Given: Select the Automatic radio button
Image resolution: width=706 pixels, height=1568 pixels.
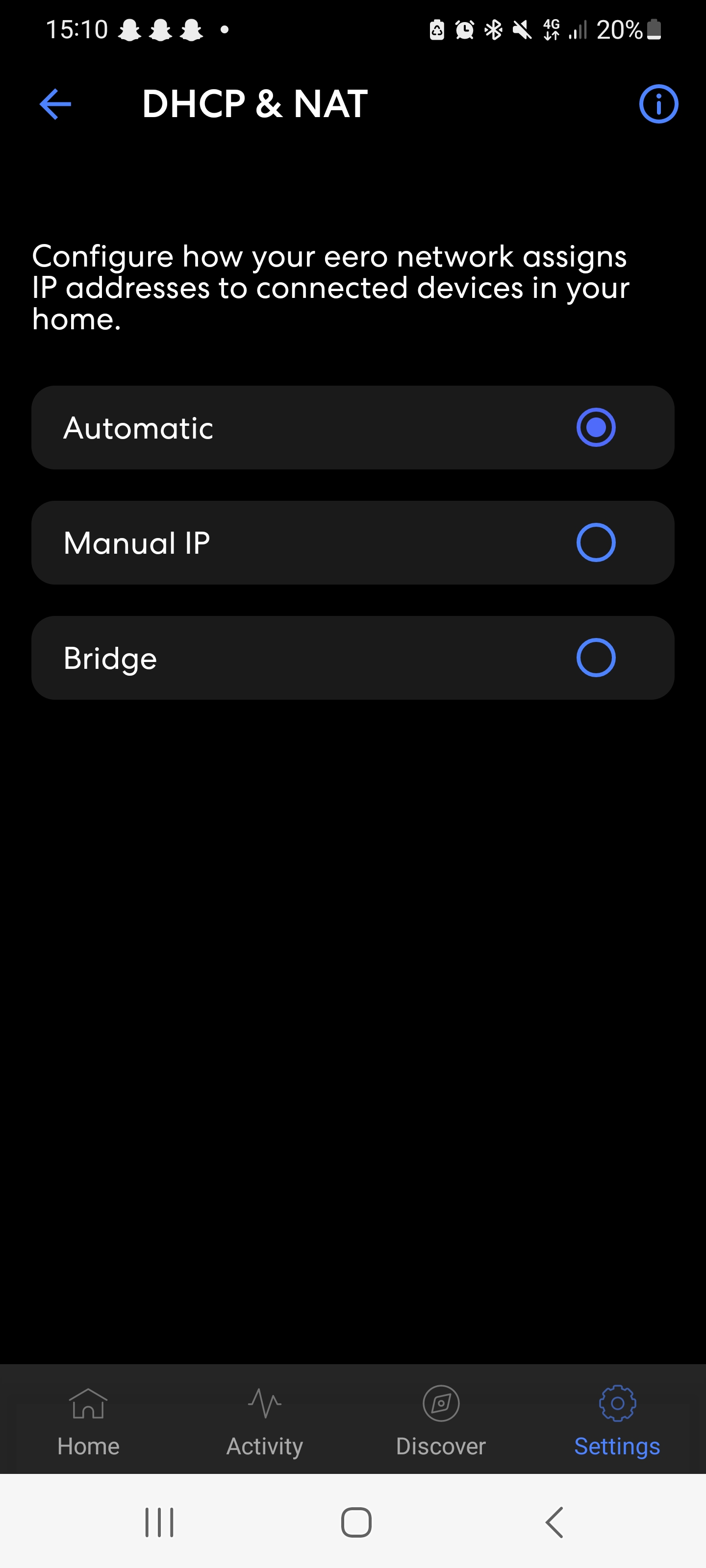Looking at the screenshot, I should click(596, 427).
